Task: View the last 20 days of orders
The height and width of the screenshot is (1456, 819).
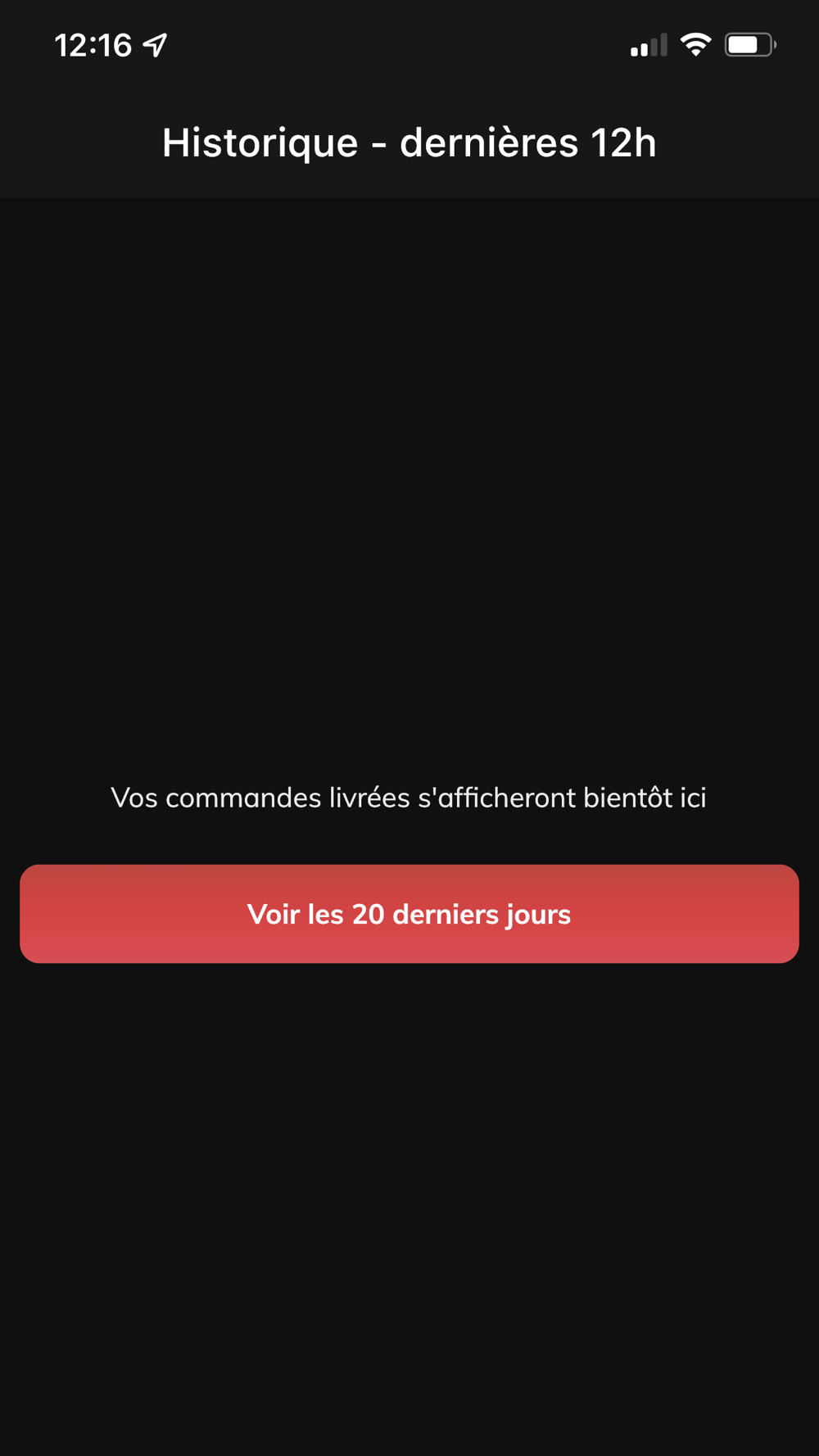Action: [x=409, y=914]
